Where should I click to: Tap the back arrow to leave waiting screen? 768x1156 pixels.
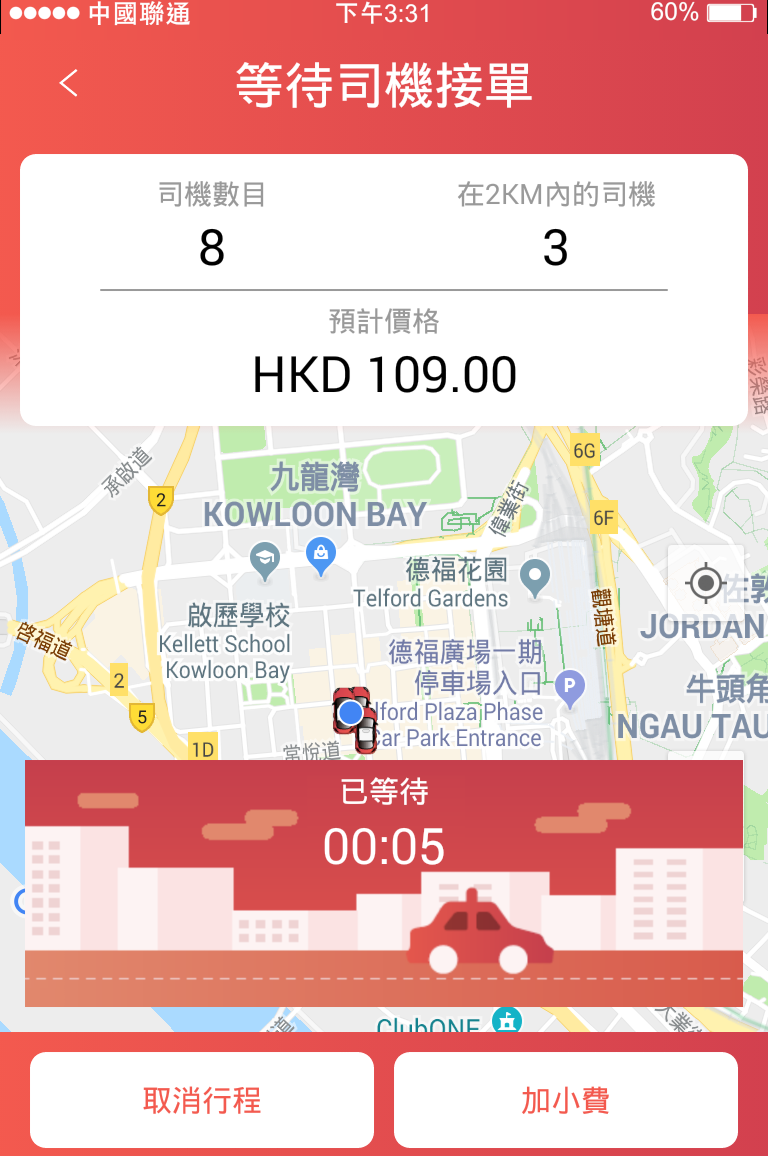click(x=67, y=84)
